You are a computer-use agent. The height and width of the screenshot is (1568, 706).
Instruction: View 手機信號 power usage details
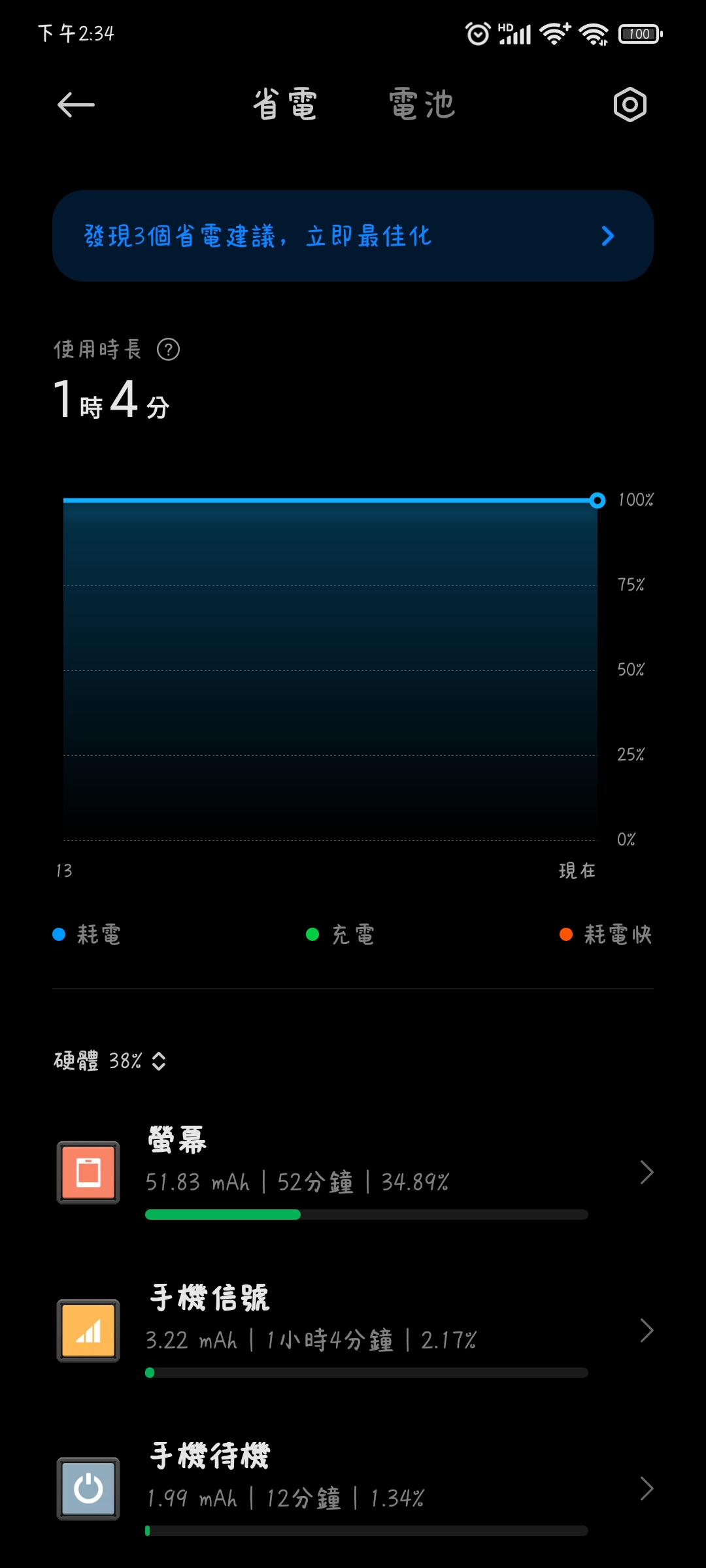click(353, 1331)
